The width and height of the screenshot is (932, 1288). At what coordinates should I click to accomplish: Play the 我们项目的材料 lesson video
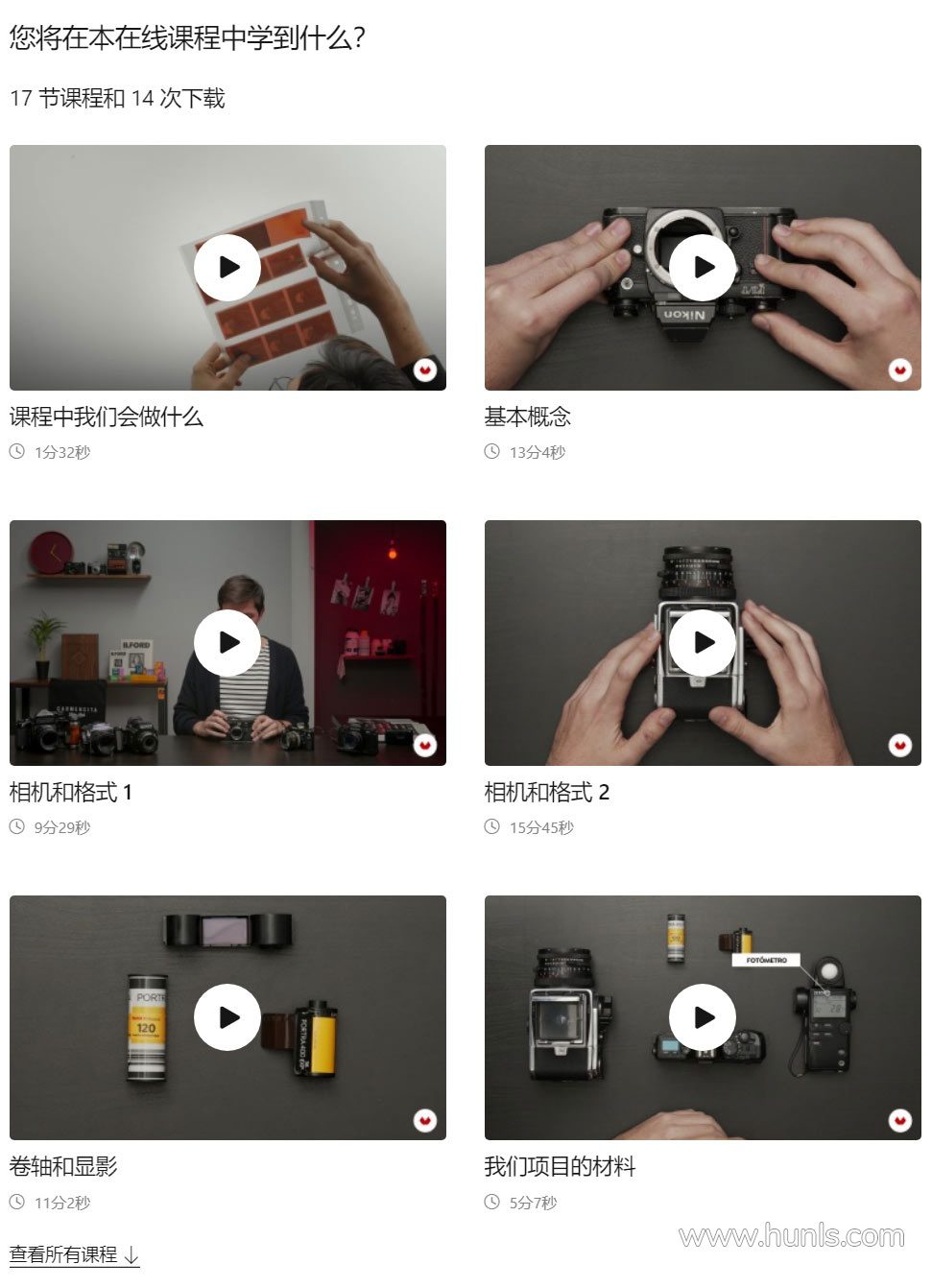pyautogui.click(x=703, y=1017)
